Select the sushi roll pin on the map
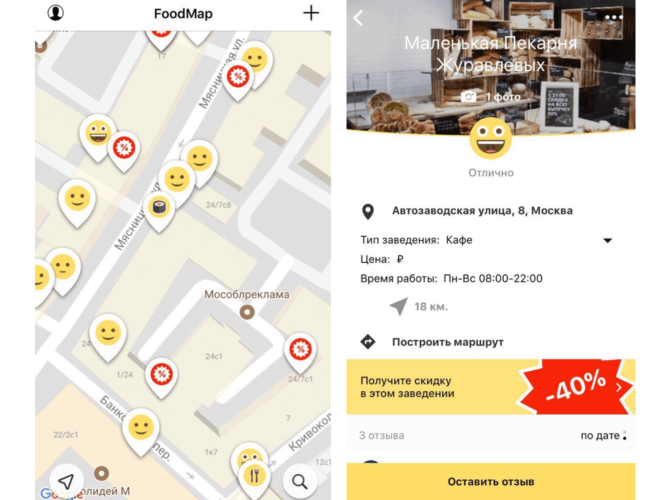 tap(159, 208)
